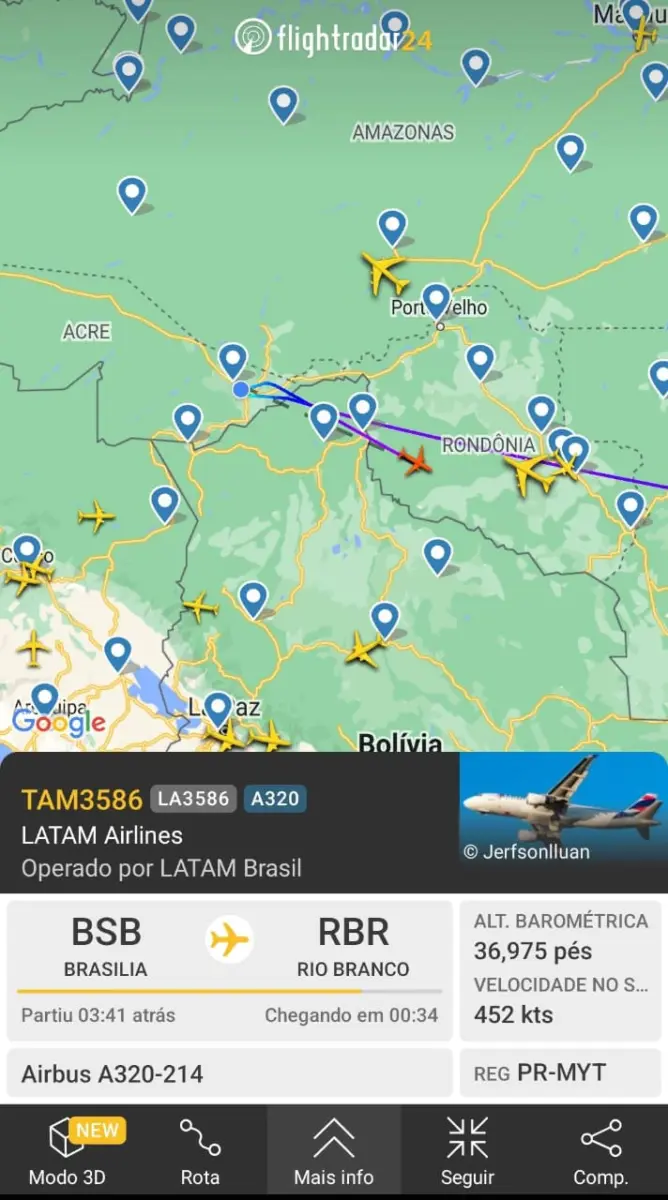Open Modo 3D view
The height and width of the screenshot is (1200, 668).
67,1152
